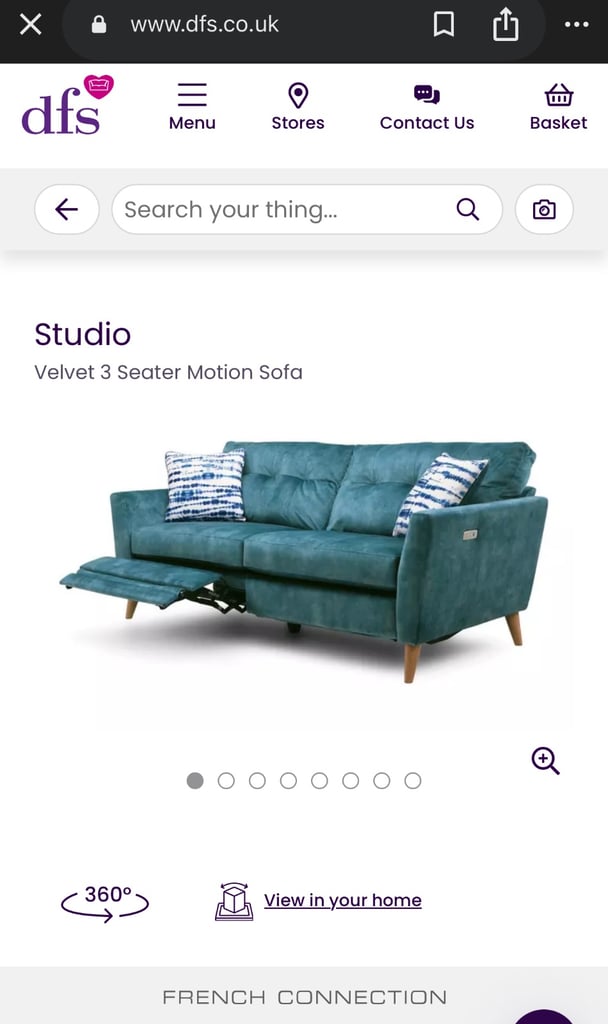Open Contact Us

click(427, 107)
